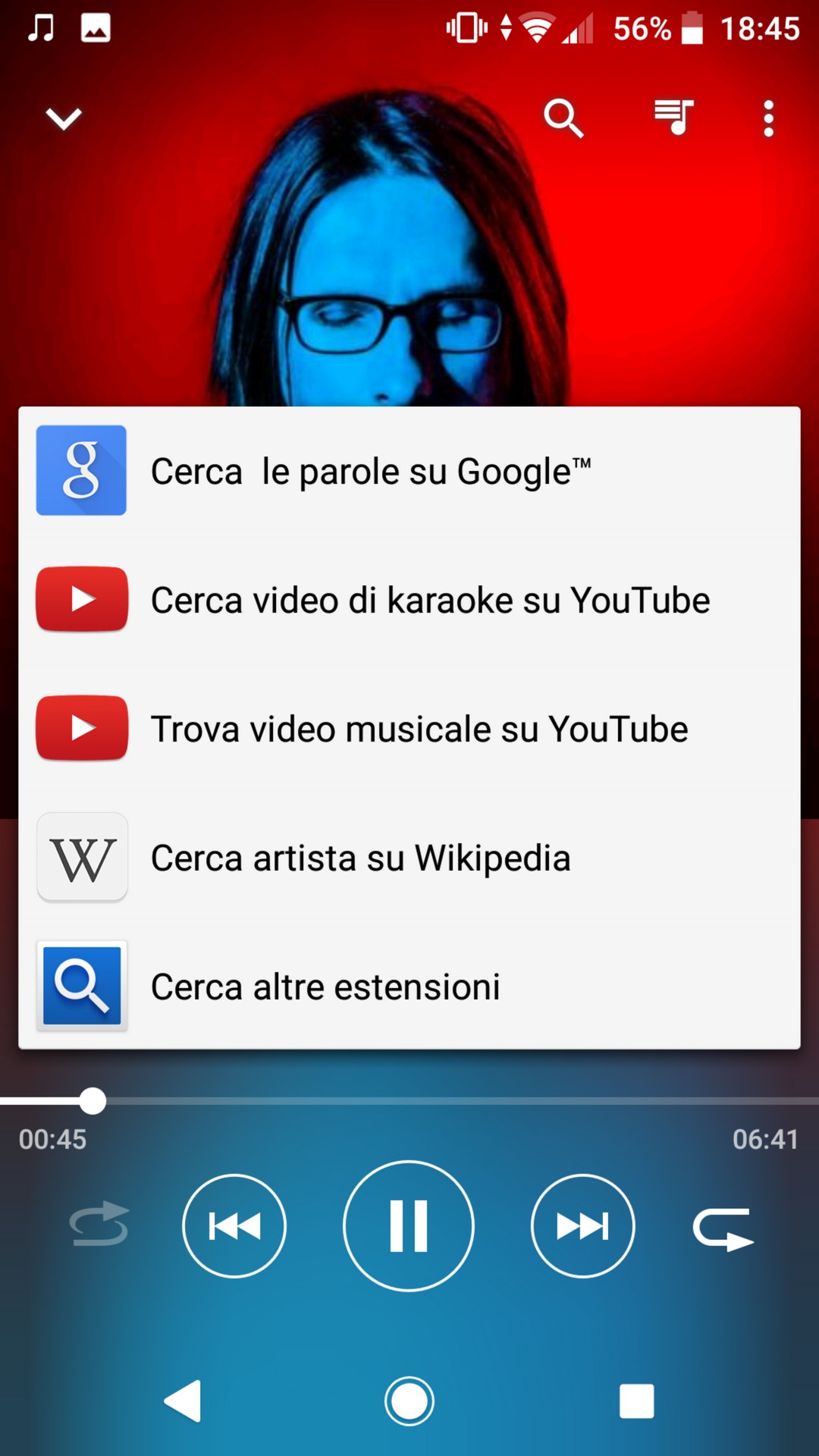This screenshot has height=1456, width=819.
Task: Choose Cerca video di karaoke su YouTube
Action: pos(409,600)
